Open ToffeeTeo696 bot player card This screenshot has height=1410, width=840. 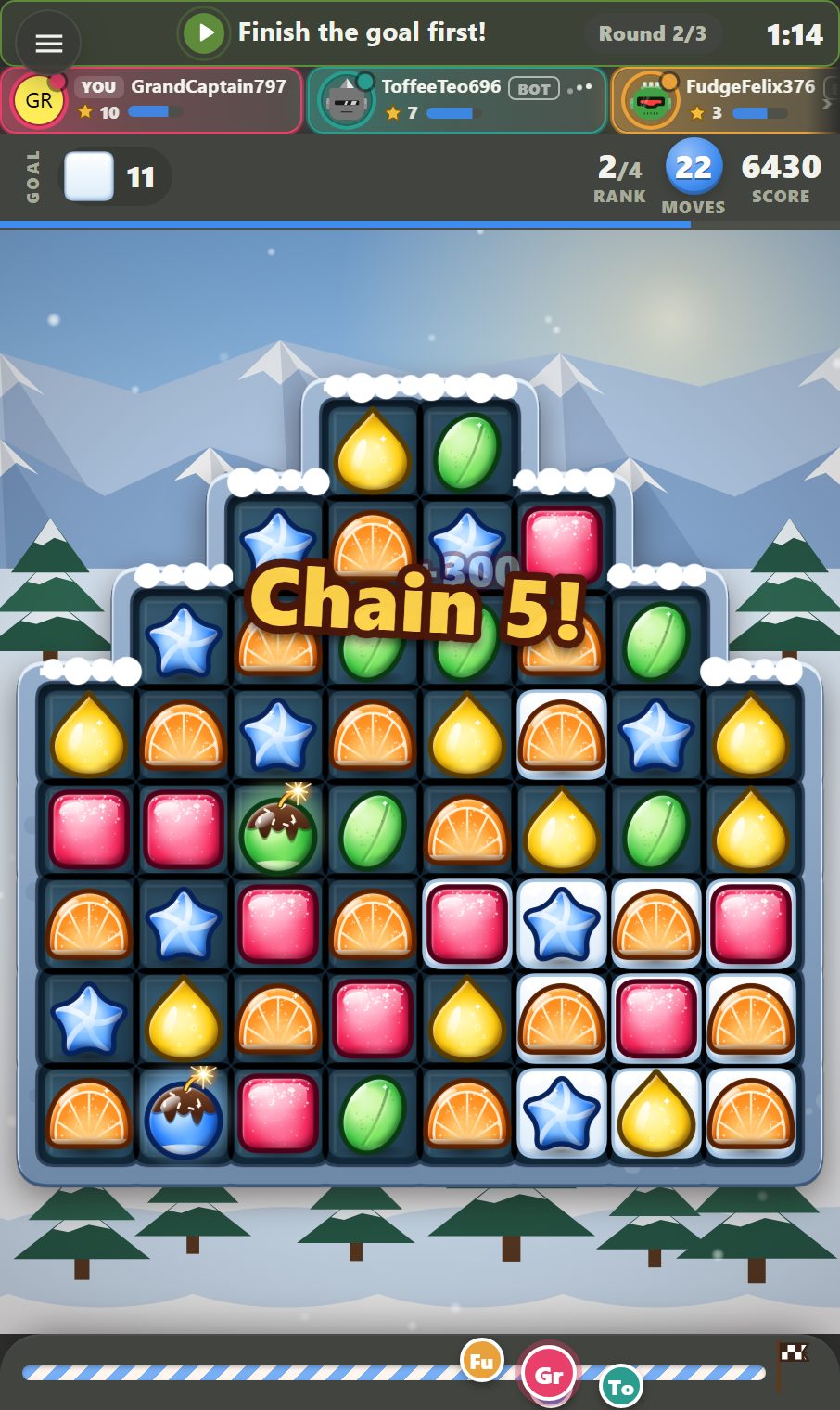tap(457, 100)
